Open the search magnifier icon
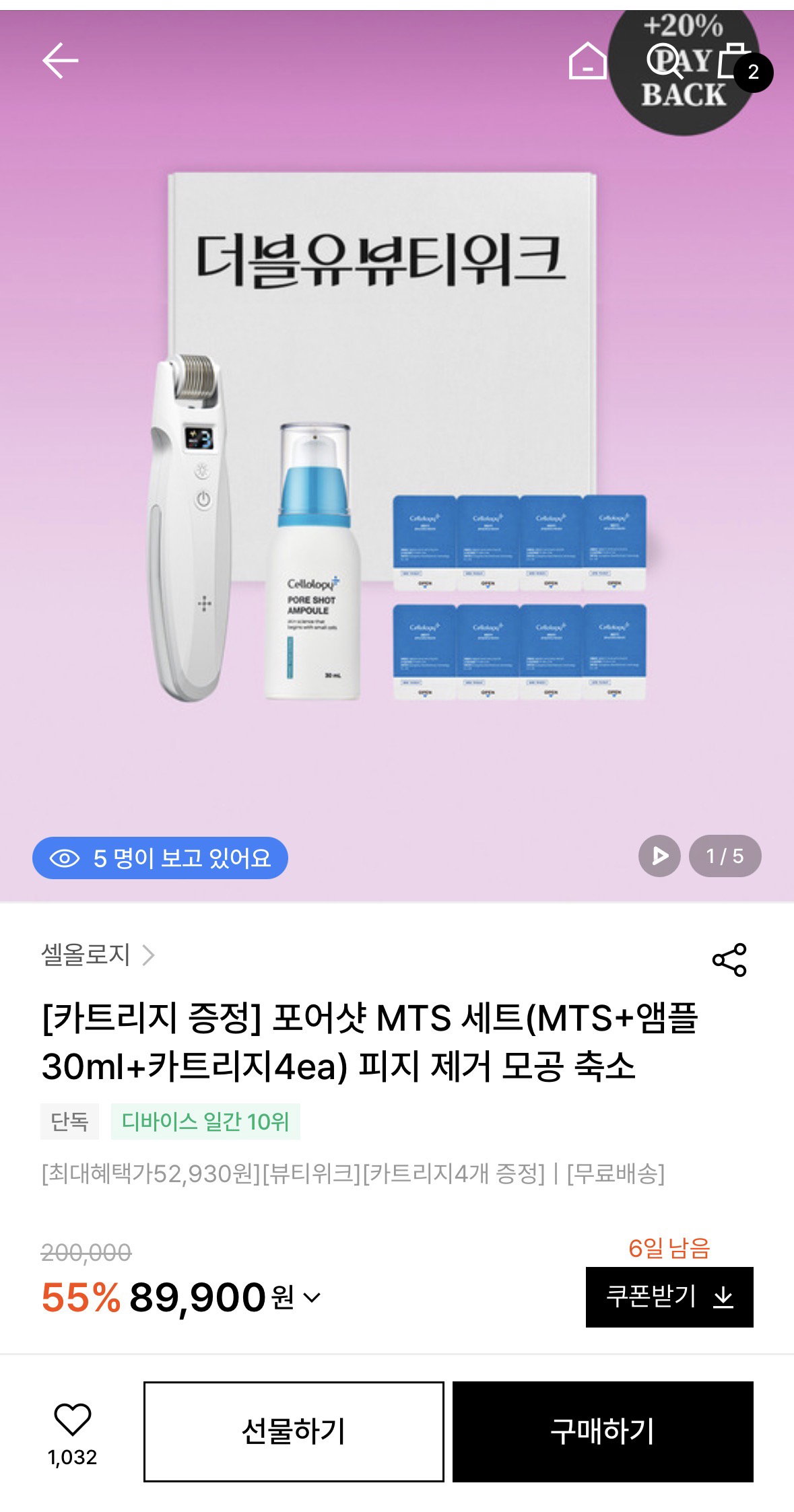The image size is (794, 1512). 665,61
